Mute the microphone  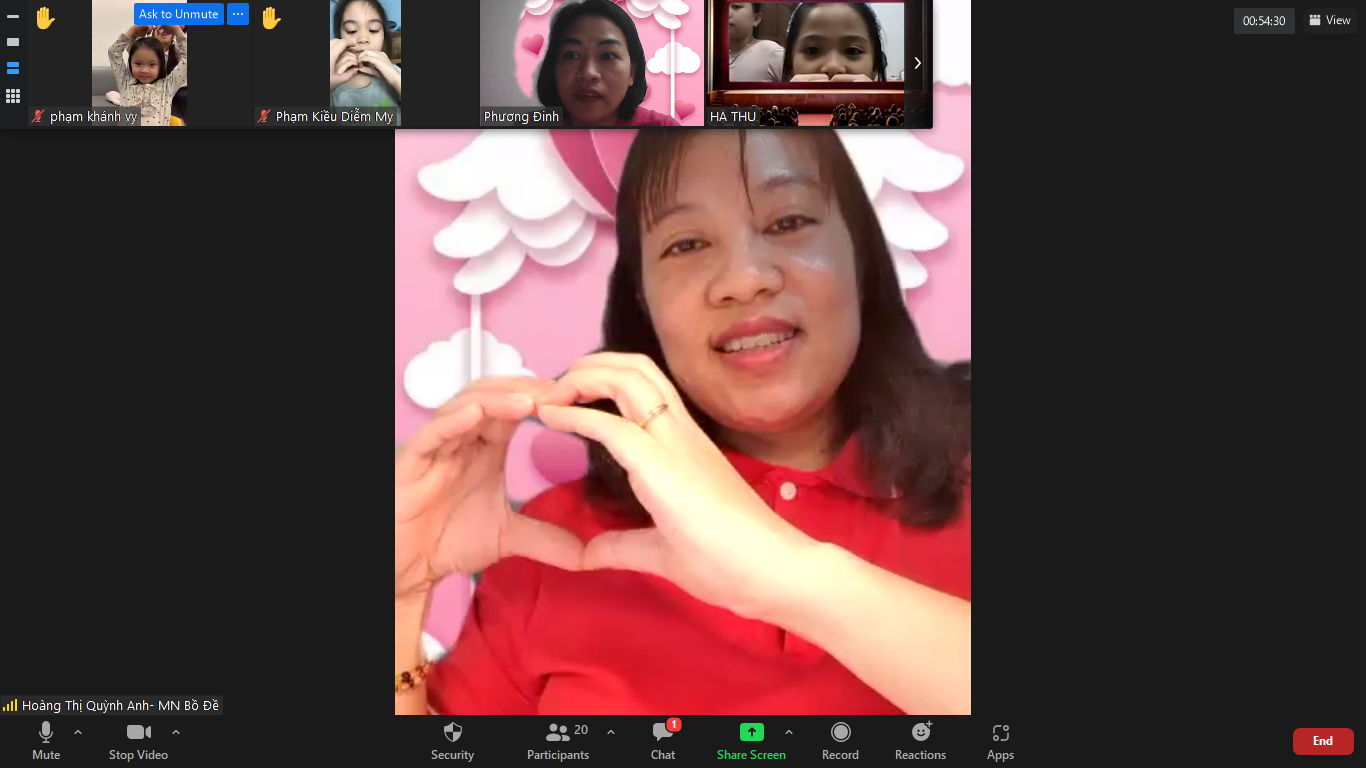click(x=45, y=740)
